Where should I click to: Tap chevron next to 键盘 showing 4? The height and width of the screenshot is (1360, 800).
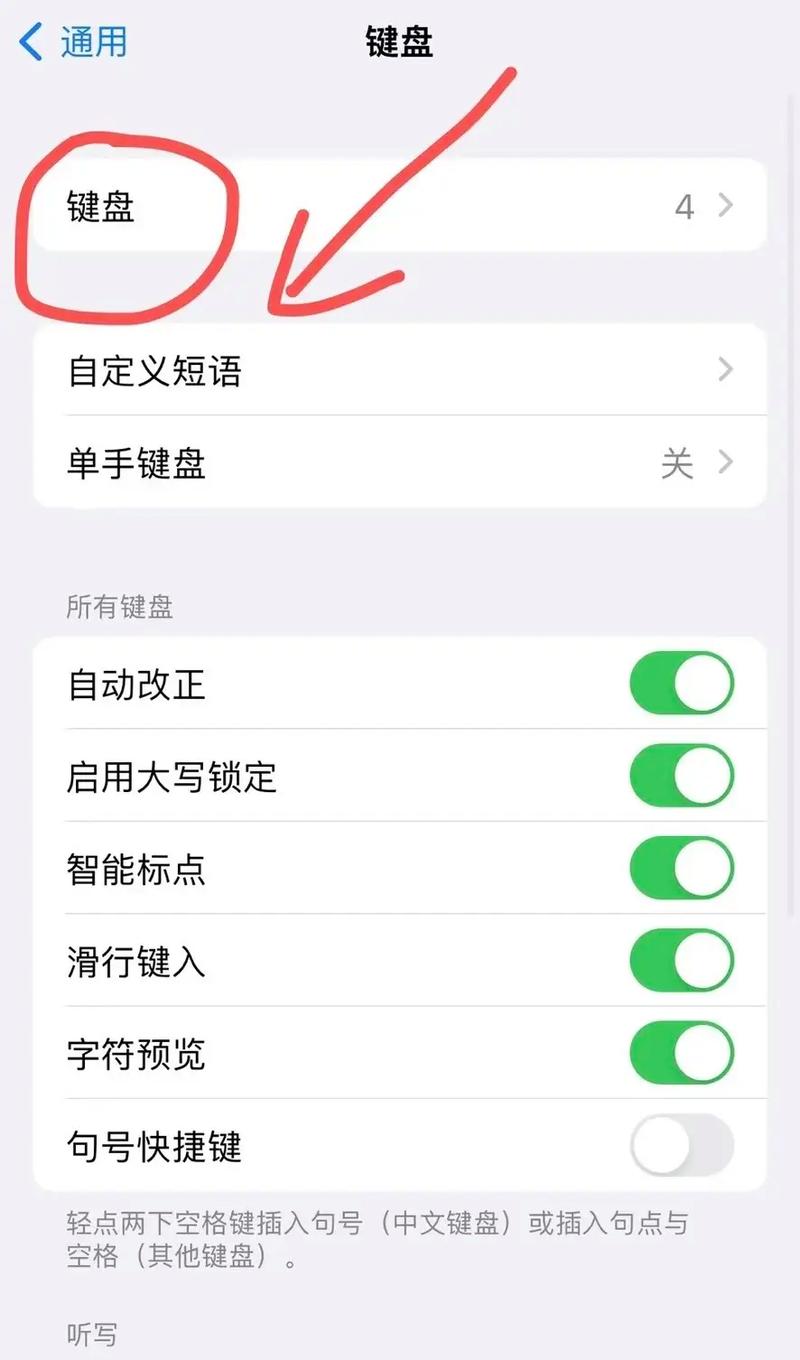click(725, 206)
